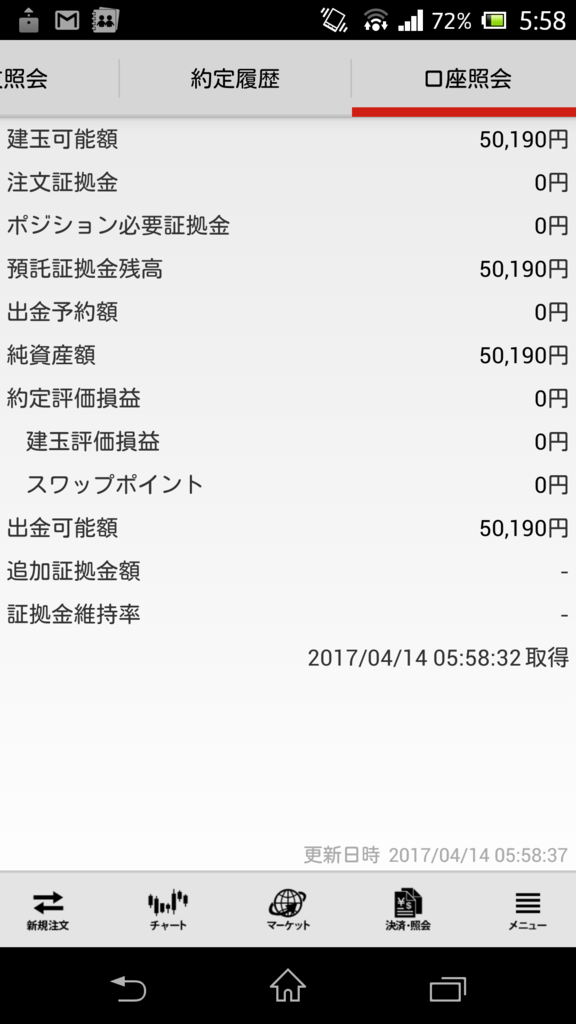The image size is (576, 1024).
Task: Select the 口座照会 tab
Action: (x=464, y=79)
